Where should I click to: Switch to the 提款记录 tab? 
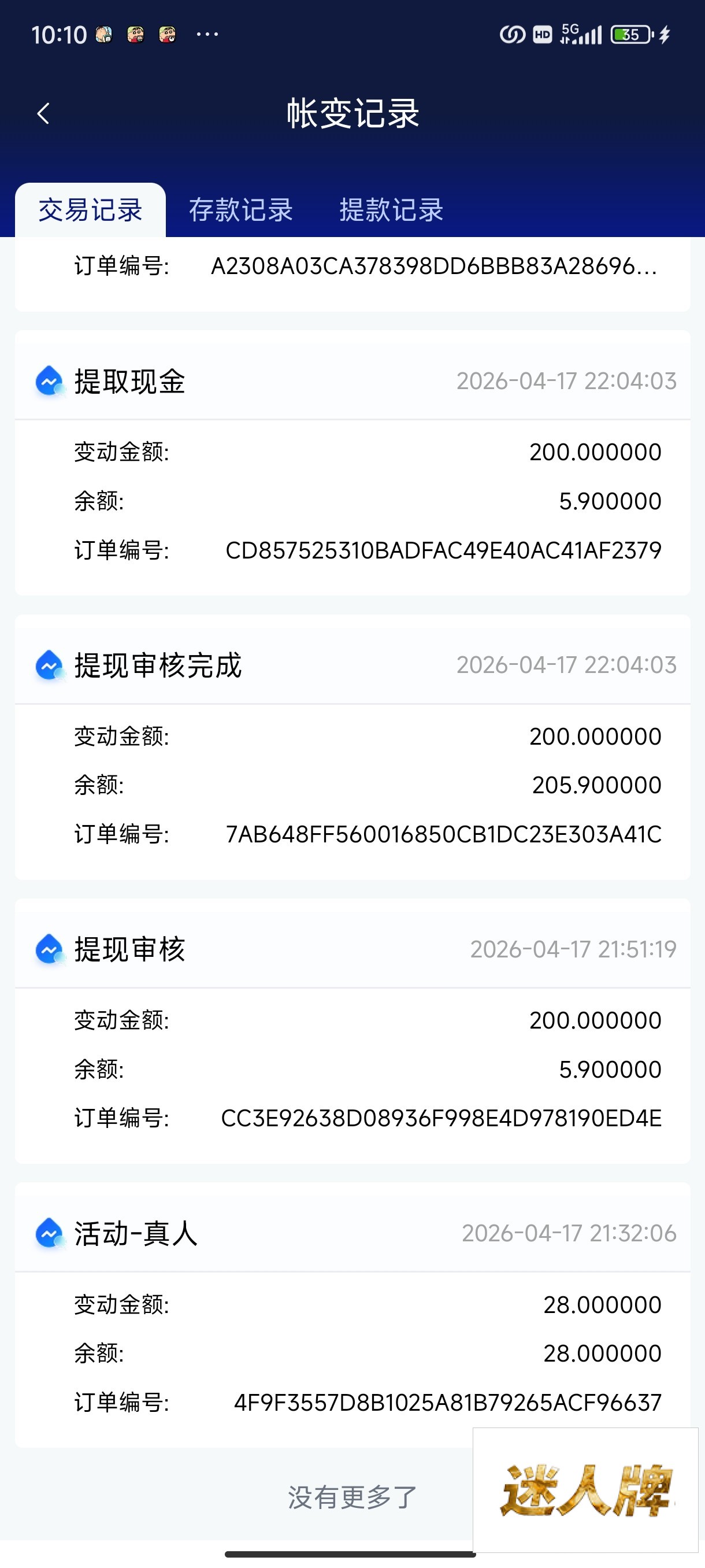[391, 210]
